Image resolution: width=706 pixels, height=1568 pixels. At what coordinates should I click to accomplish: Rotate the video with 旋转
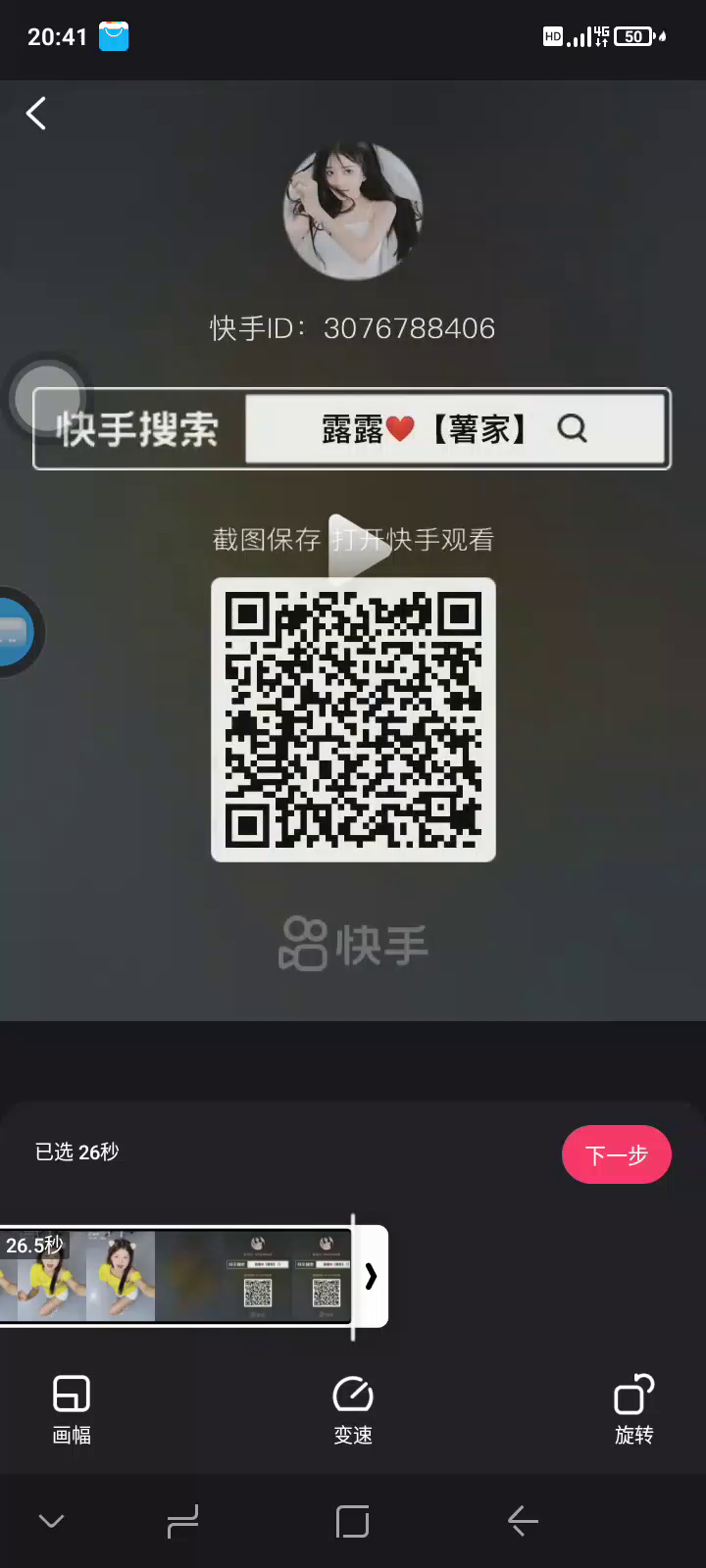click(x=633, y=1409)
